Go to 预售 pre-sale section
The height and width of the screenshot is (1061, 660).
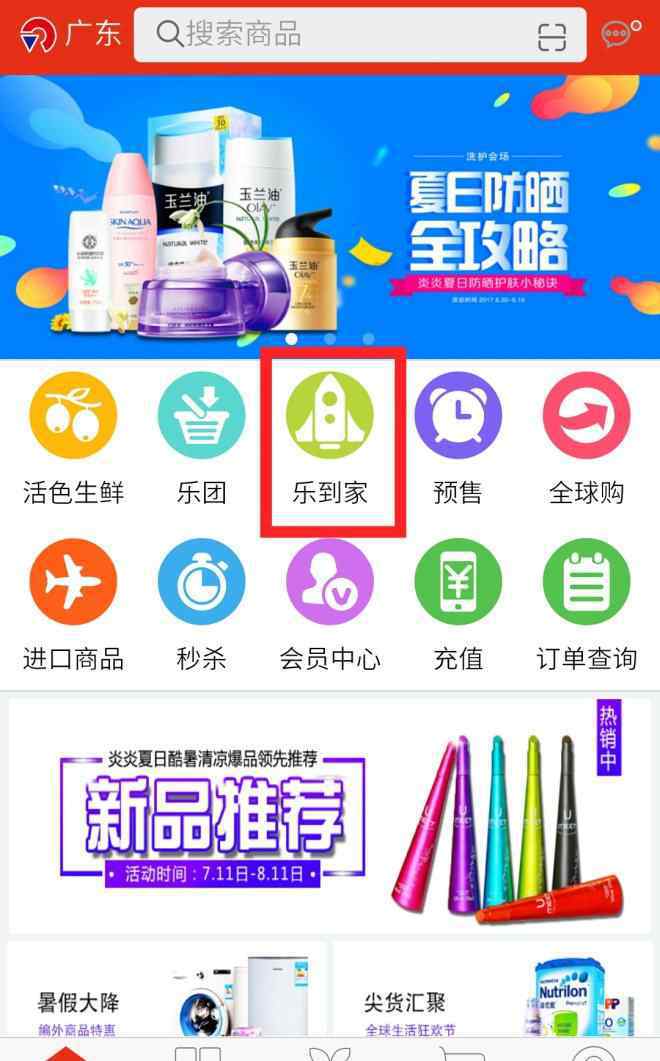click(x=458, y=438)
